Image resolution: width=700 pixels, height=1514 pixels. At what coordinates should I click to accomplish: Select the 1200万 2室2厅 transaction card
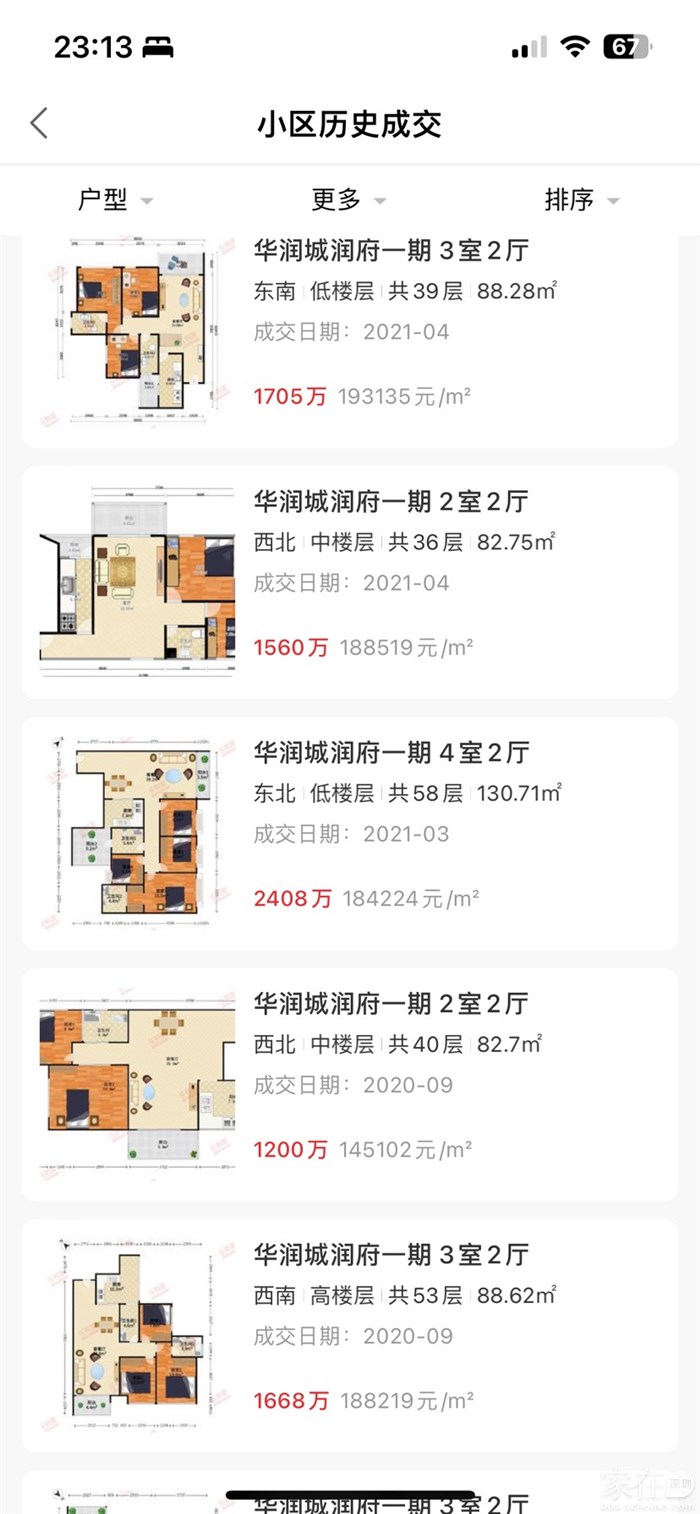tap(350, 1084)
